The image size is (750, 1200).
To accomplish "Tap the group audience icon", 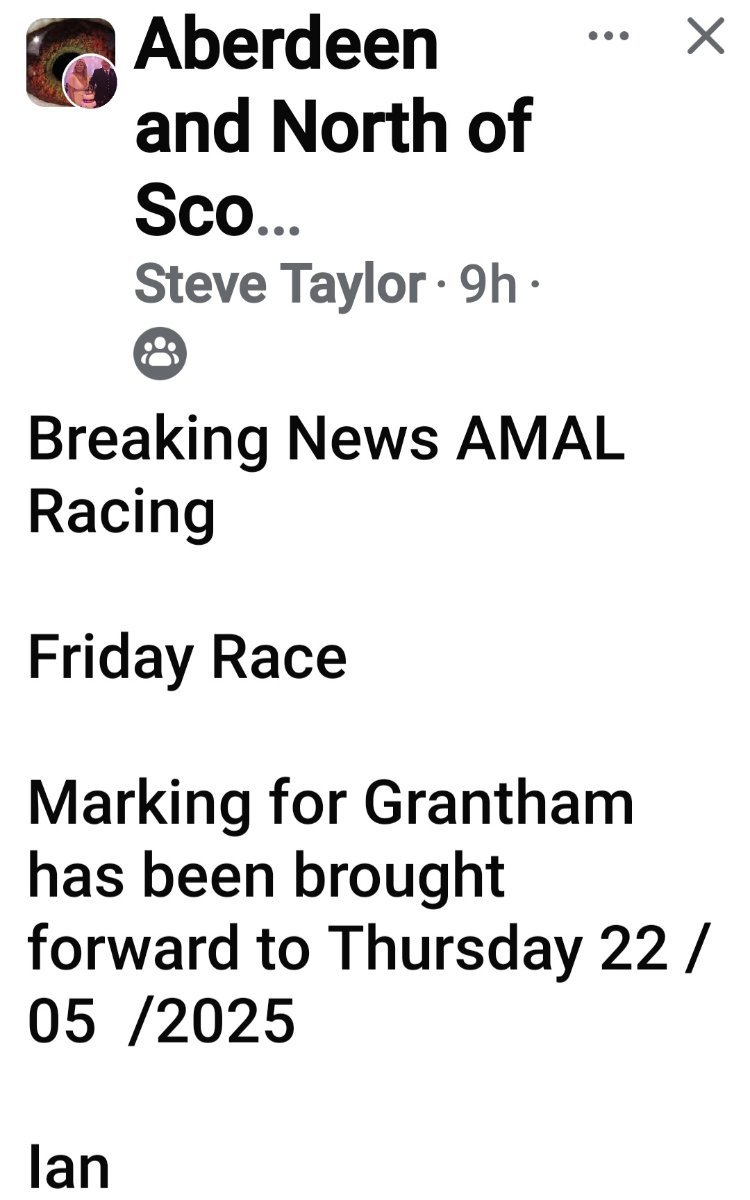I will tap(160, 352).
